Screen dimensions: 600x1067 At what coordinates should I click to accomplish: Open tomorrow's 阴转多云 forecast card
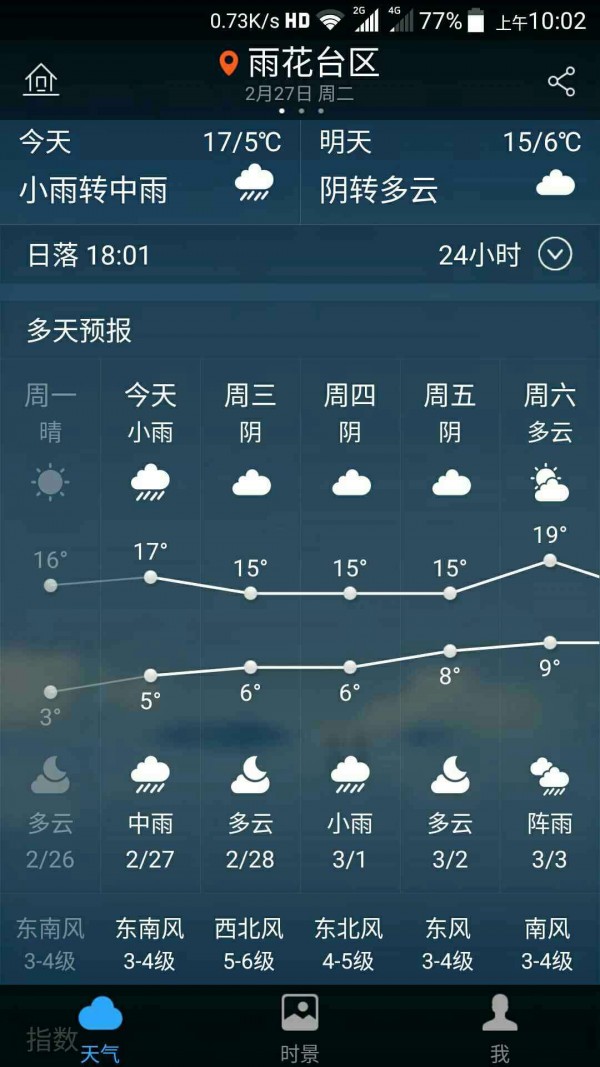click(450, 172)
